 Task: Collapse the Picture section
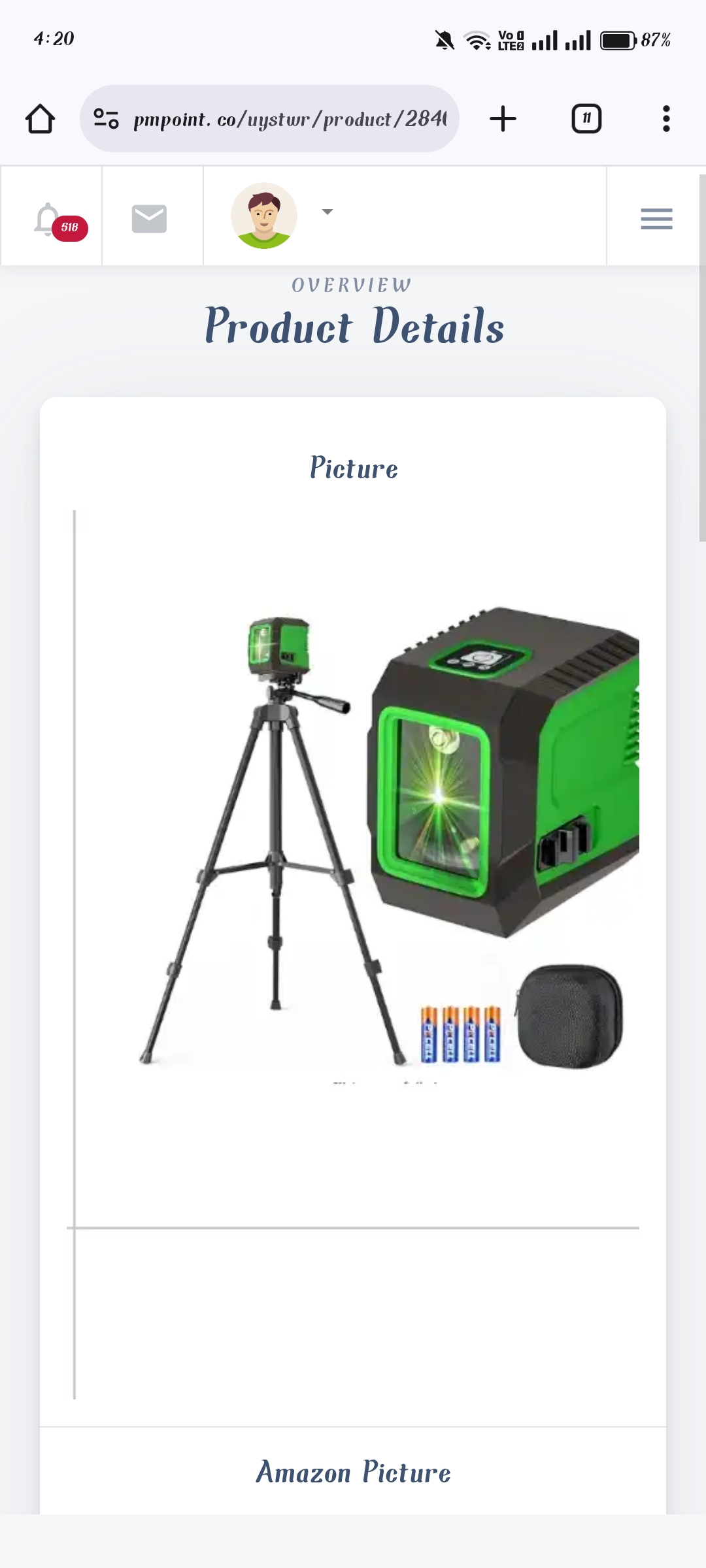(353, 468)
